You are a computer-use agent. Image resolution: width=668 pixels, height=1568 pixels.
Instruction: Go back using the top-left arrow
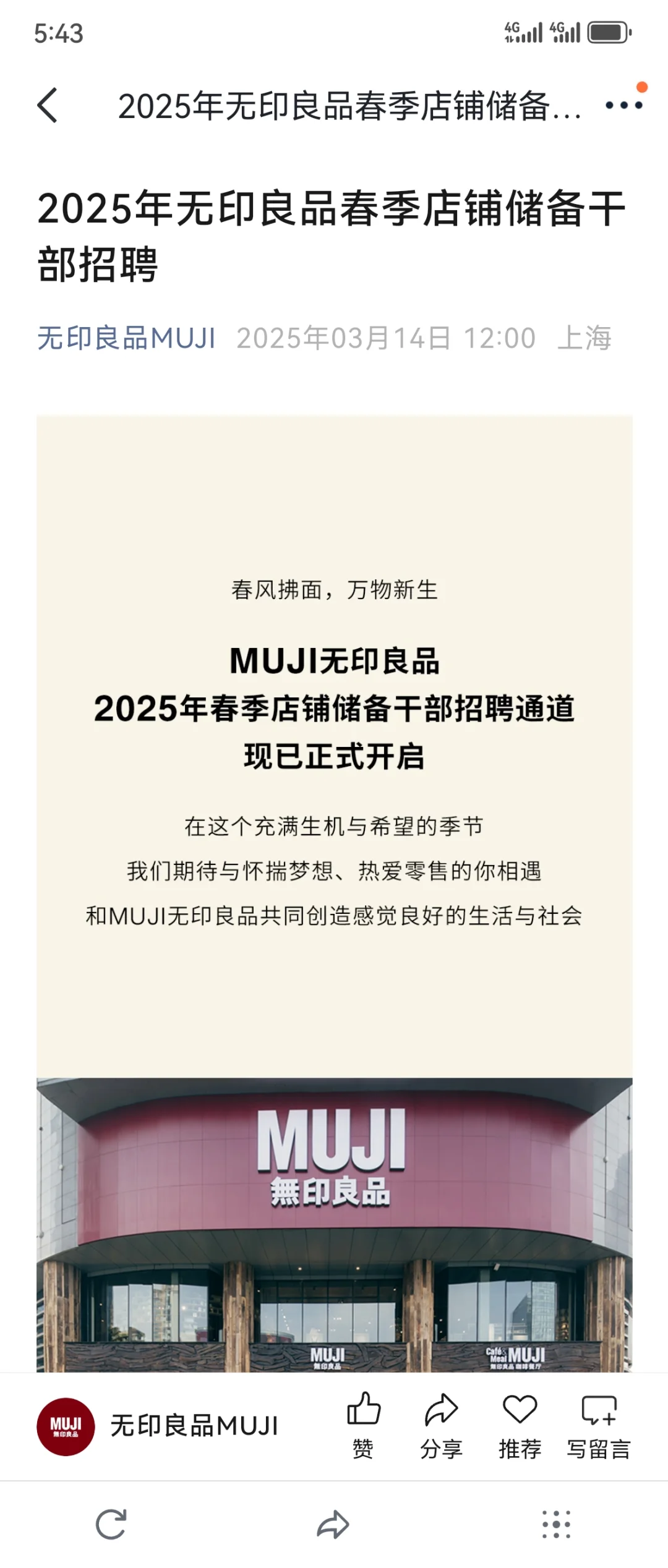click(x=48, y=105)
